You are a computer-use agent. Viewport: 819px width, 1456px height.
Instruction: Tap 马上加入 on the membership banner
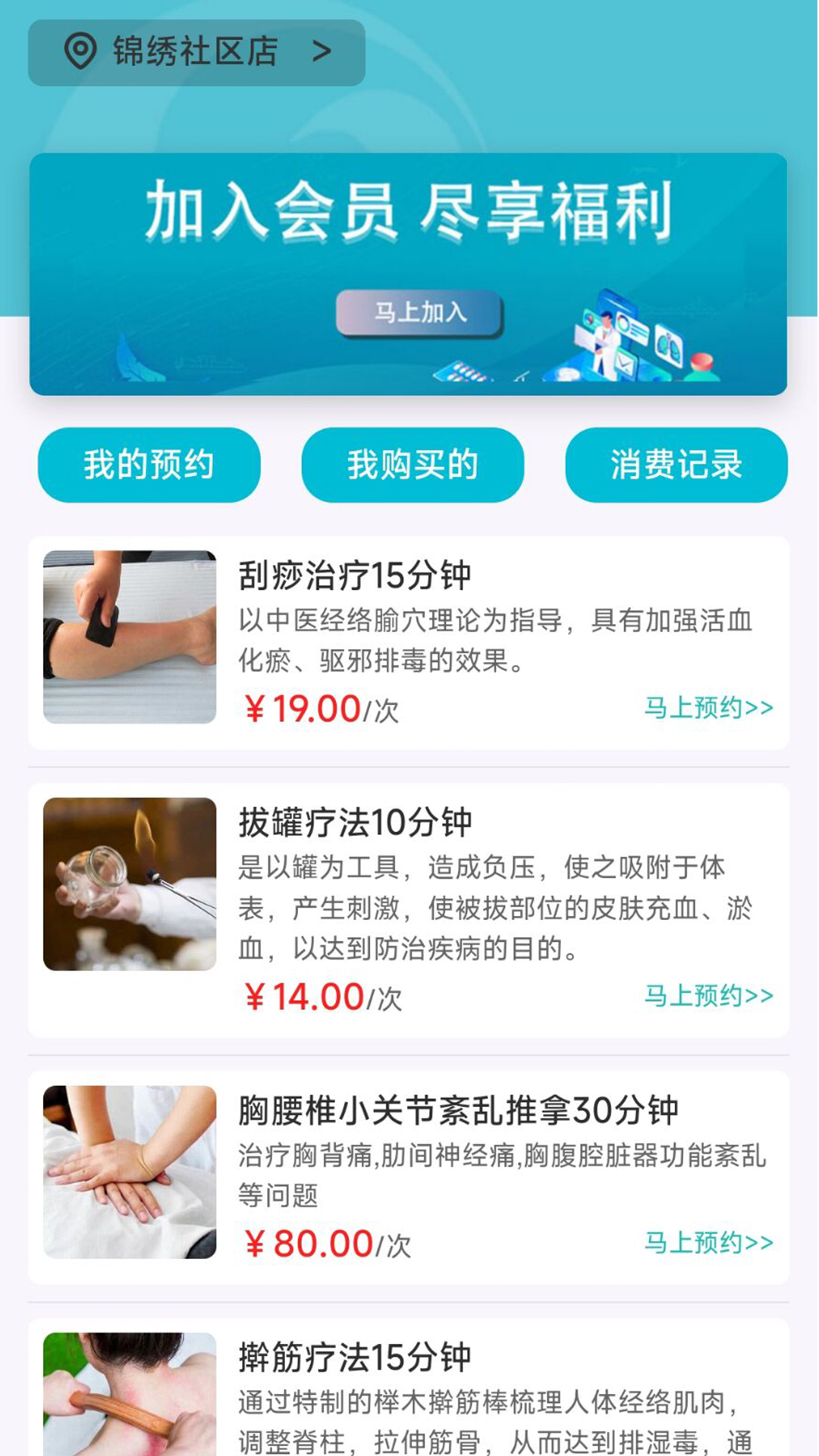click(x=419, y=312)
